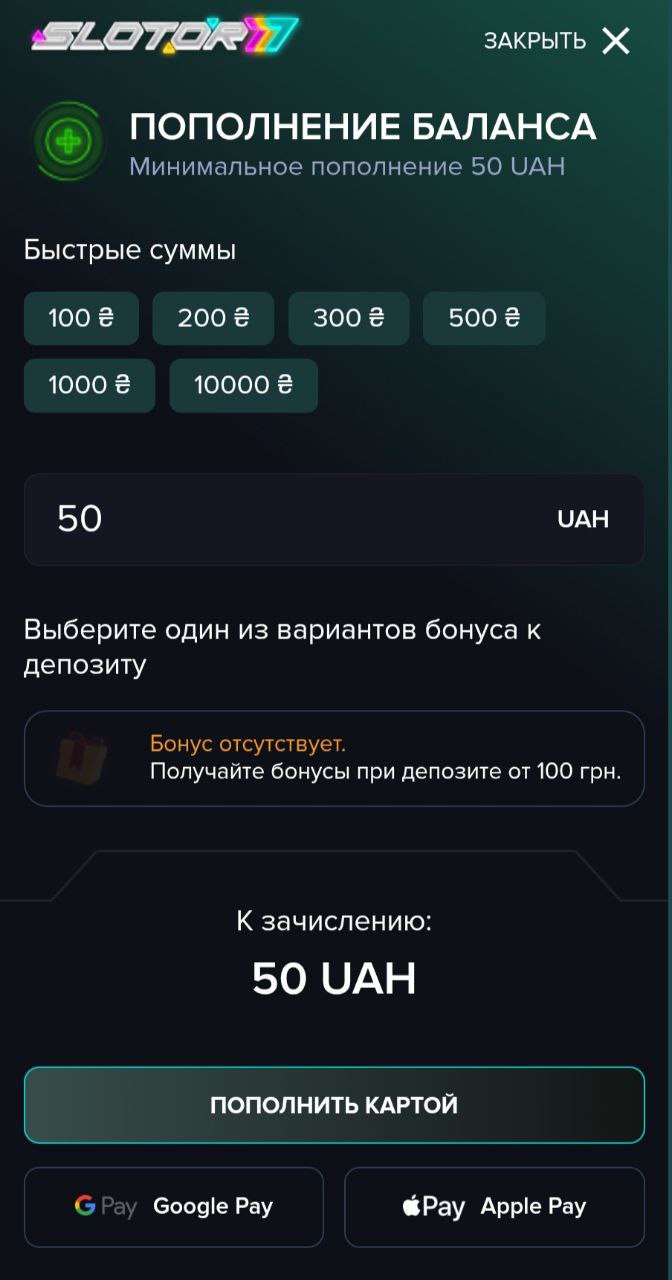The height and width of the screenshot is (1280, 672).
Task: Tap the 'Бонус отсутствует' bonus option
Action: 334,758
